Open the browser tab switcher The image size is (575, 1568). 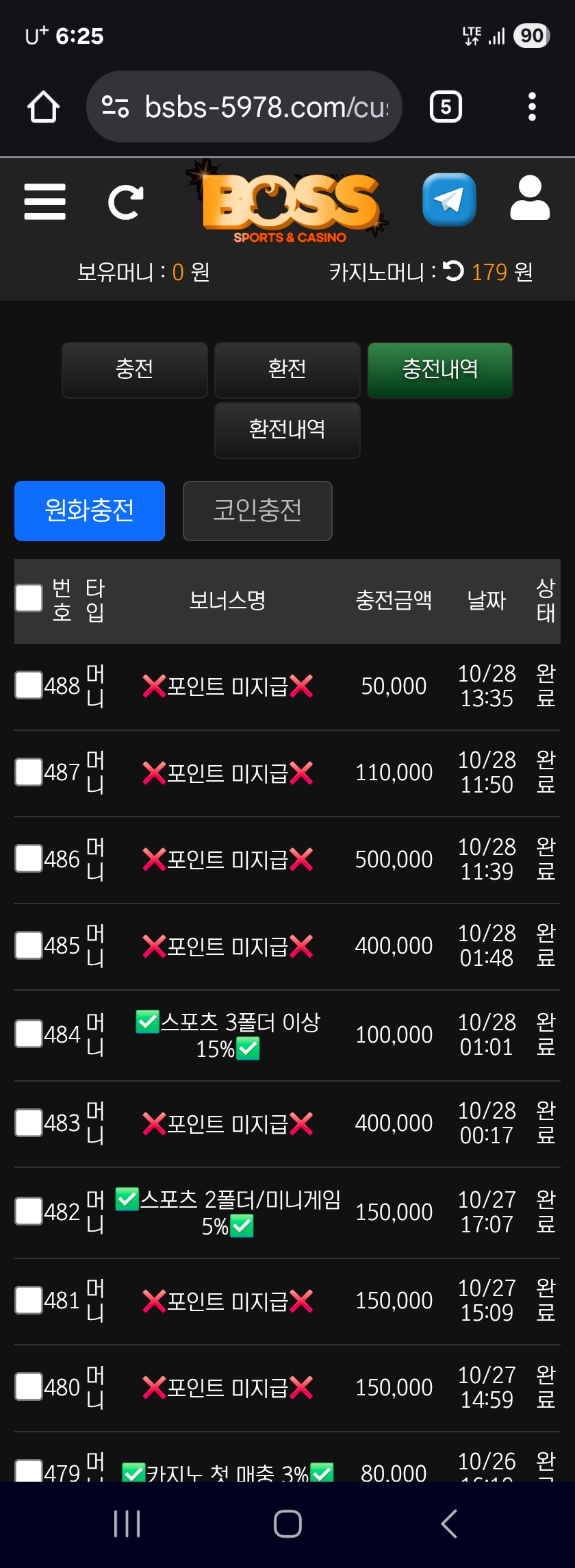pyautogui.click(x=446, y=107)
